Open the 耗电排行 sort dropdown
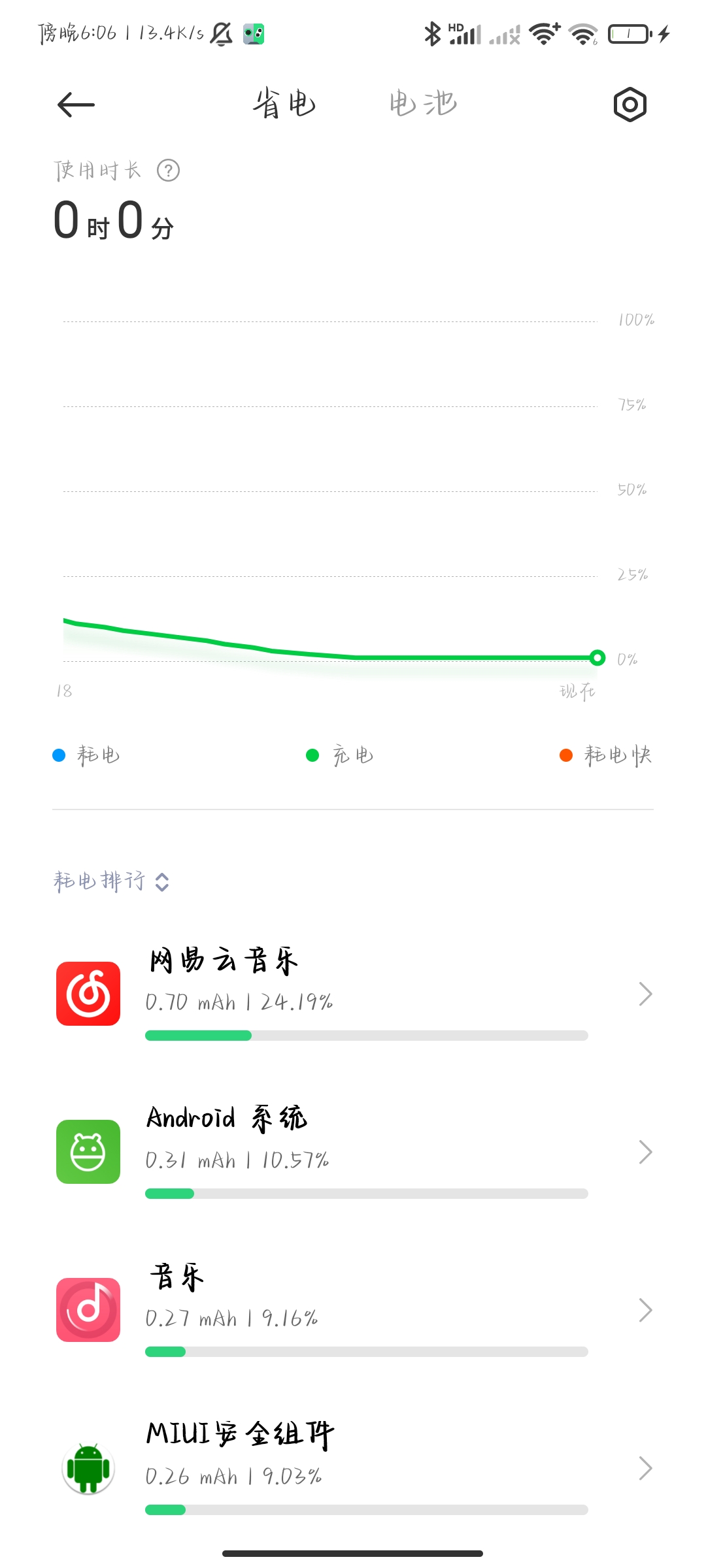 112,881
